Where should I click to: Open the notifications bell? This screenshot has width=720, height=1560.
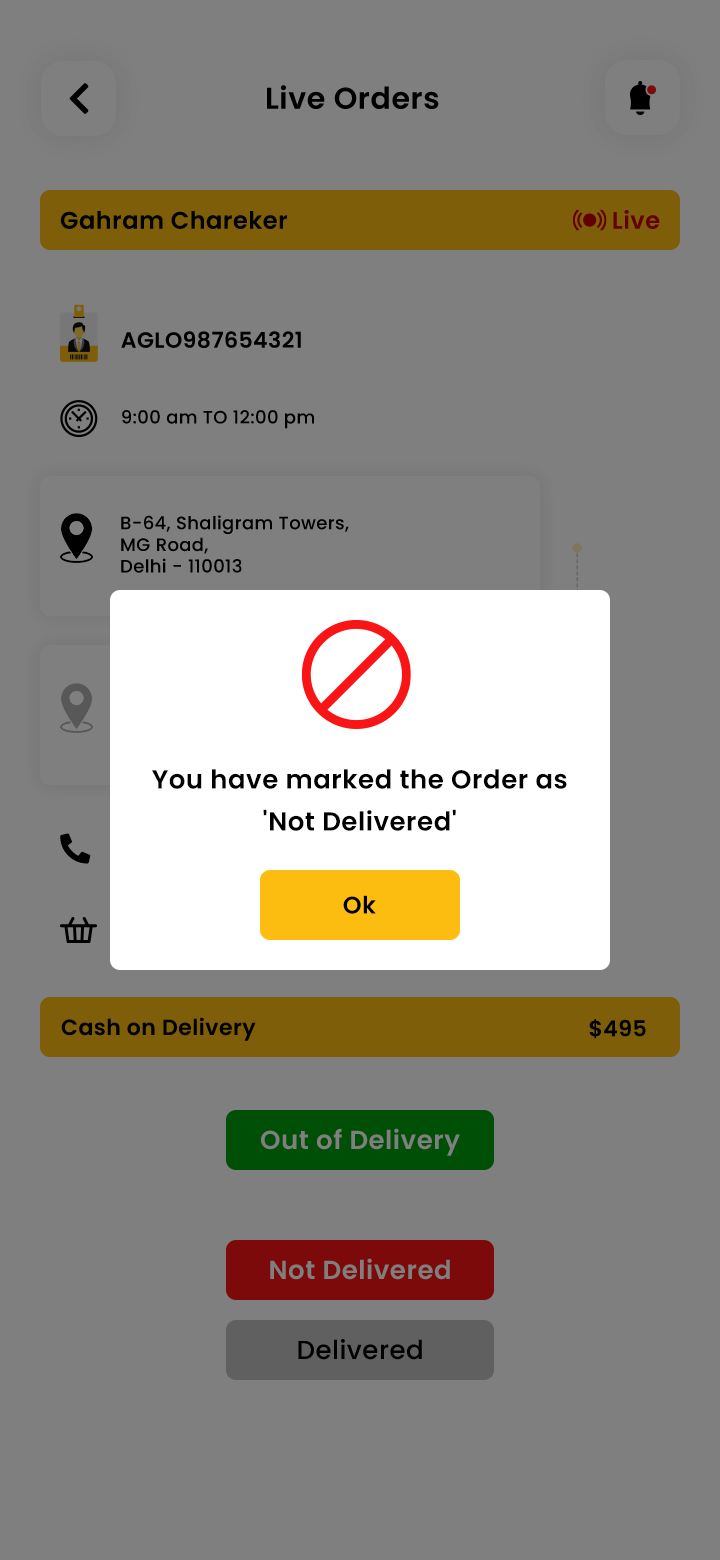642,98
